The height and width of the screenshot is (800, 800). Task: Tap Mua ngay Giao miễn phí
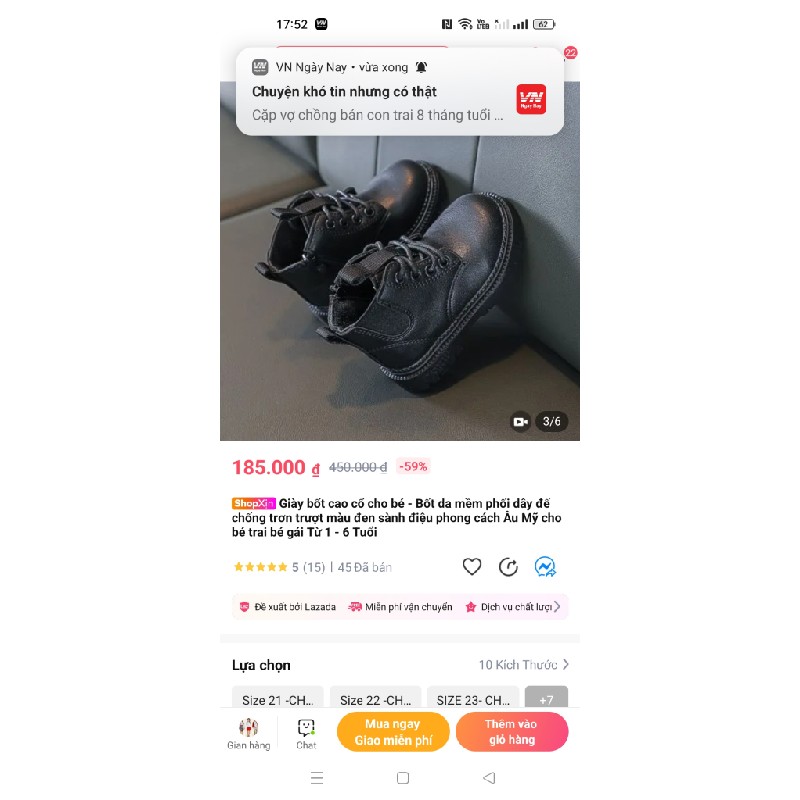tap(392, 732)
